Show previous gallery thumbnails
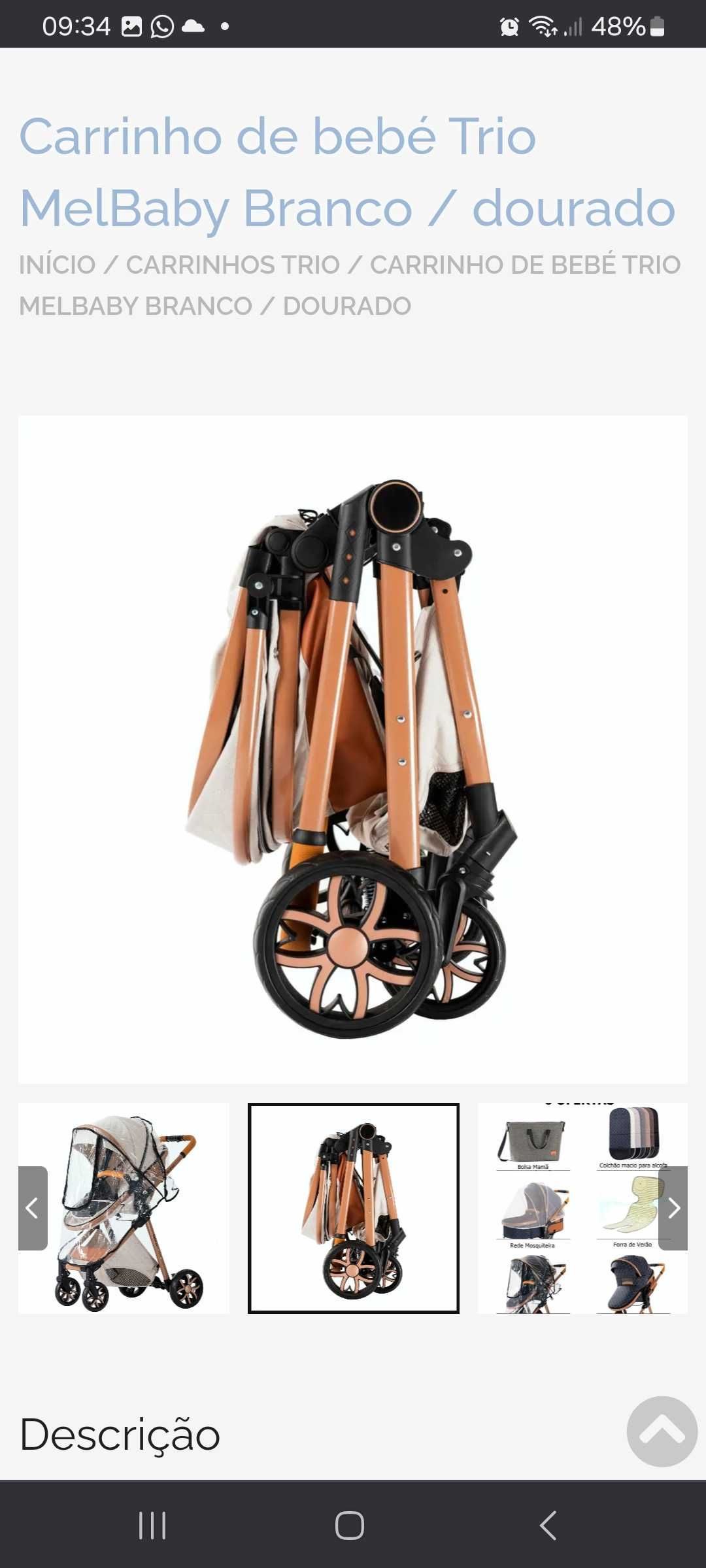The image size is (706, 1568). [x=33, y=1208]
